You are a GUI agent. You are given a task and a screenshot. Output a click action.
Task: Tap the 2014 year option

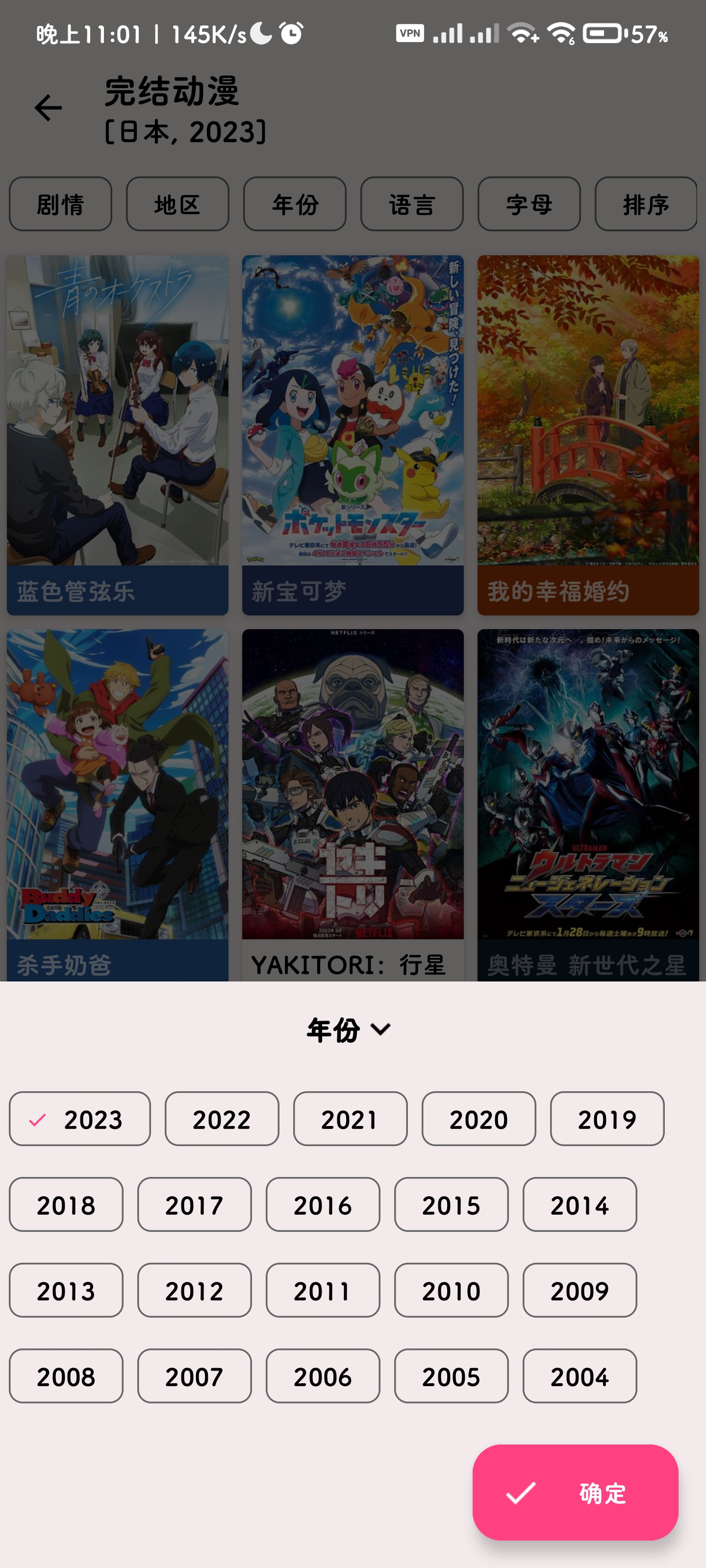580,1204
